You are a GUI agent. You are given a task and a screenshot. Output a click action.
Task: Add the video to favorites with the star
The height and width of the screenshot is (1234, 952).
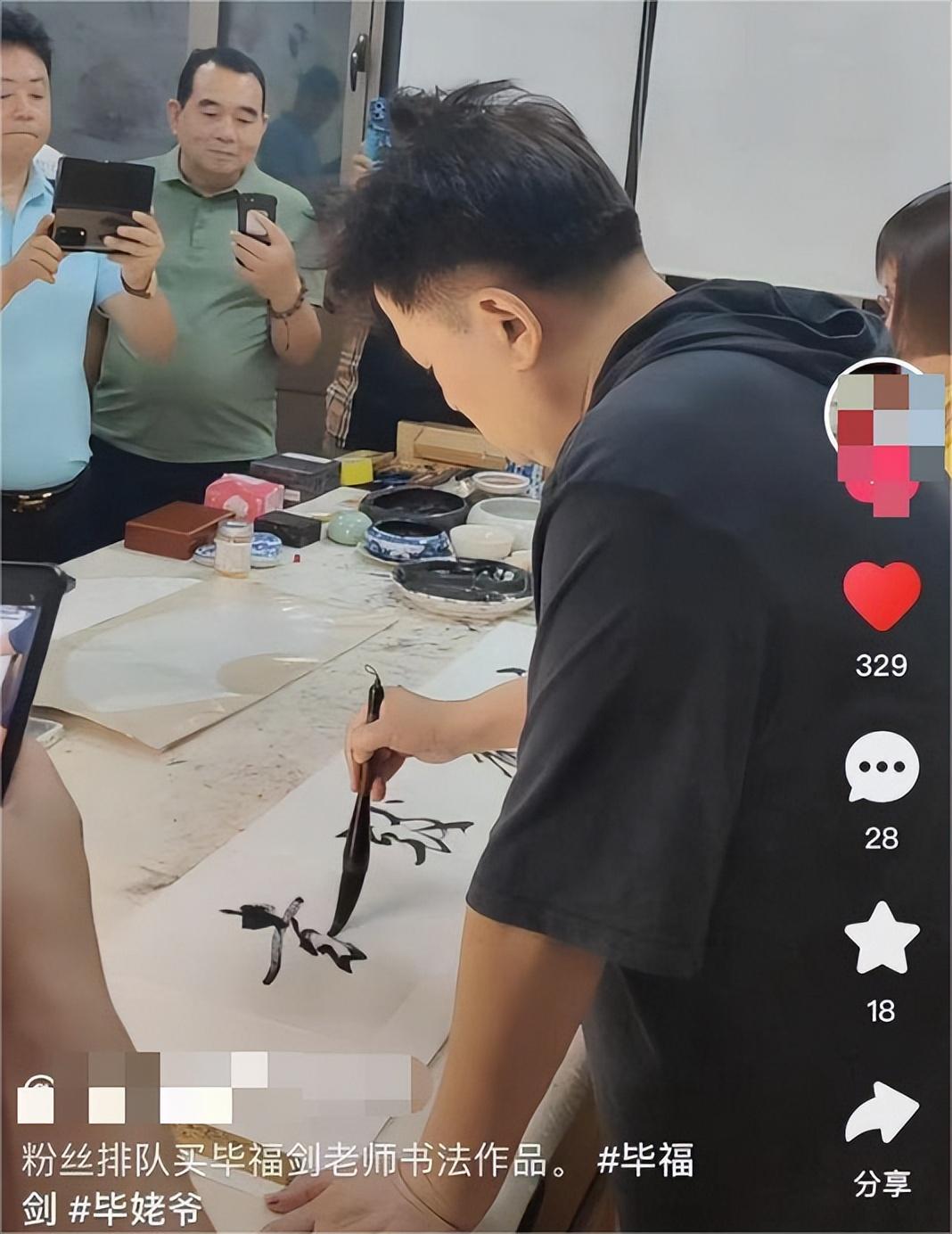point(881,939)
